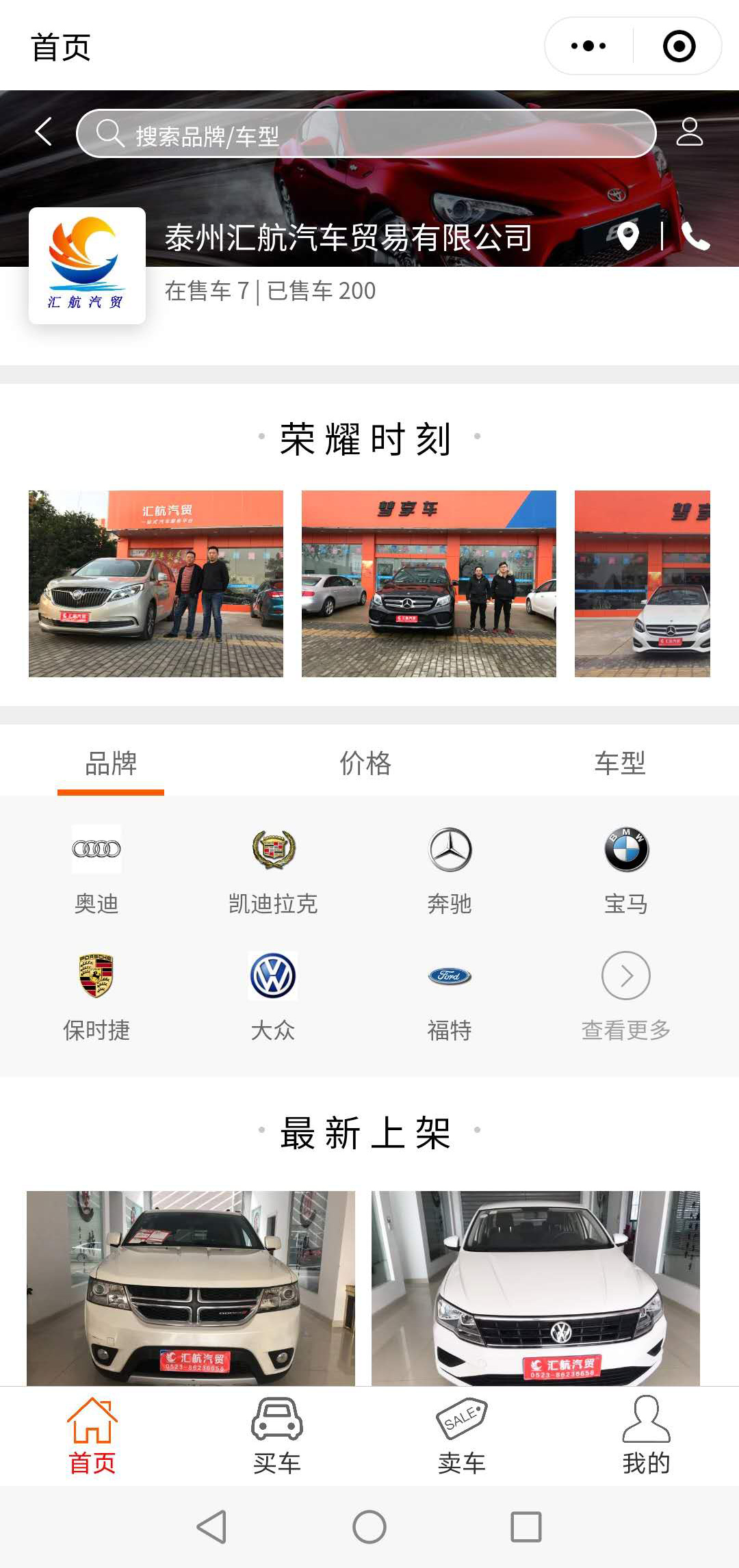Open the dealer location pin
The image size is (739, 1568).
627,237
